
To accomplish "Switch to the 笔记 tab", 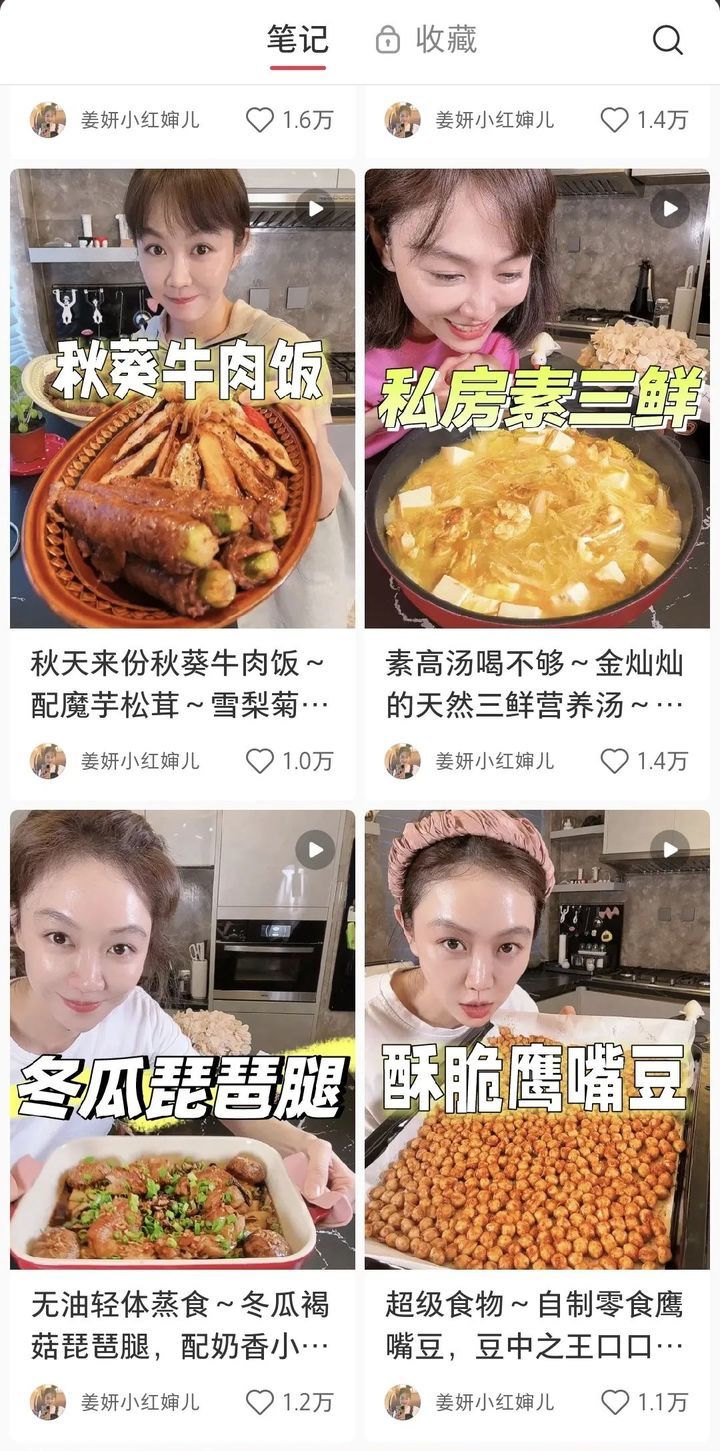I will pos(297,40).
